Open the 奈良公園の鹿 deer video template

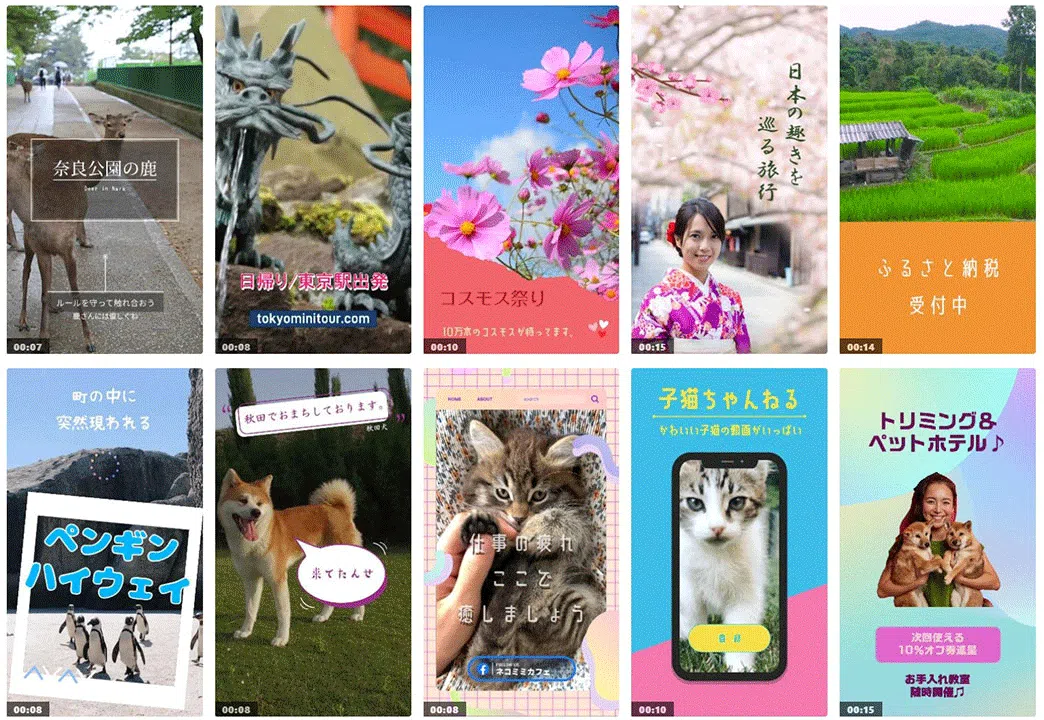[104, 180]
